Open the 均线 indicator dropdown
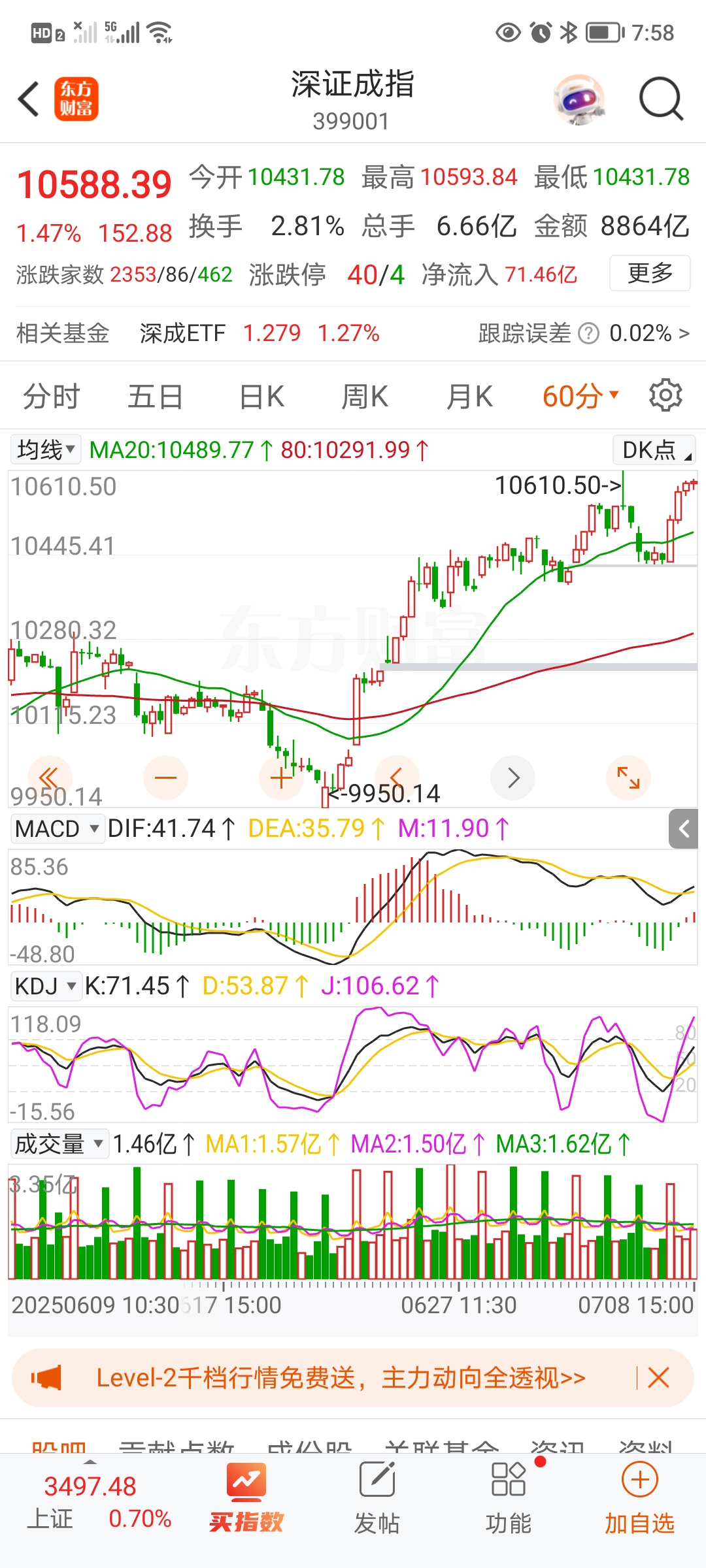 point(46,449)
